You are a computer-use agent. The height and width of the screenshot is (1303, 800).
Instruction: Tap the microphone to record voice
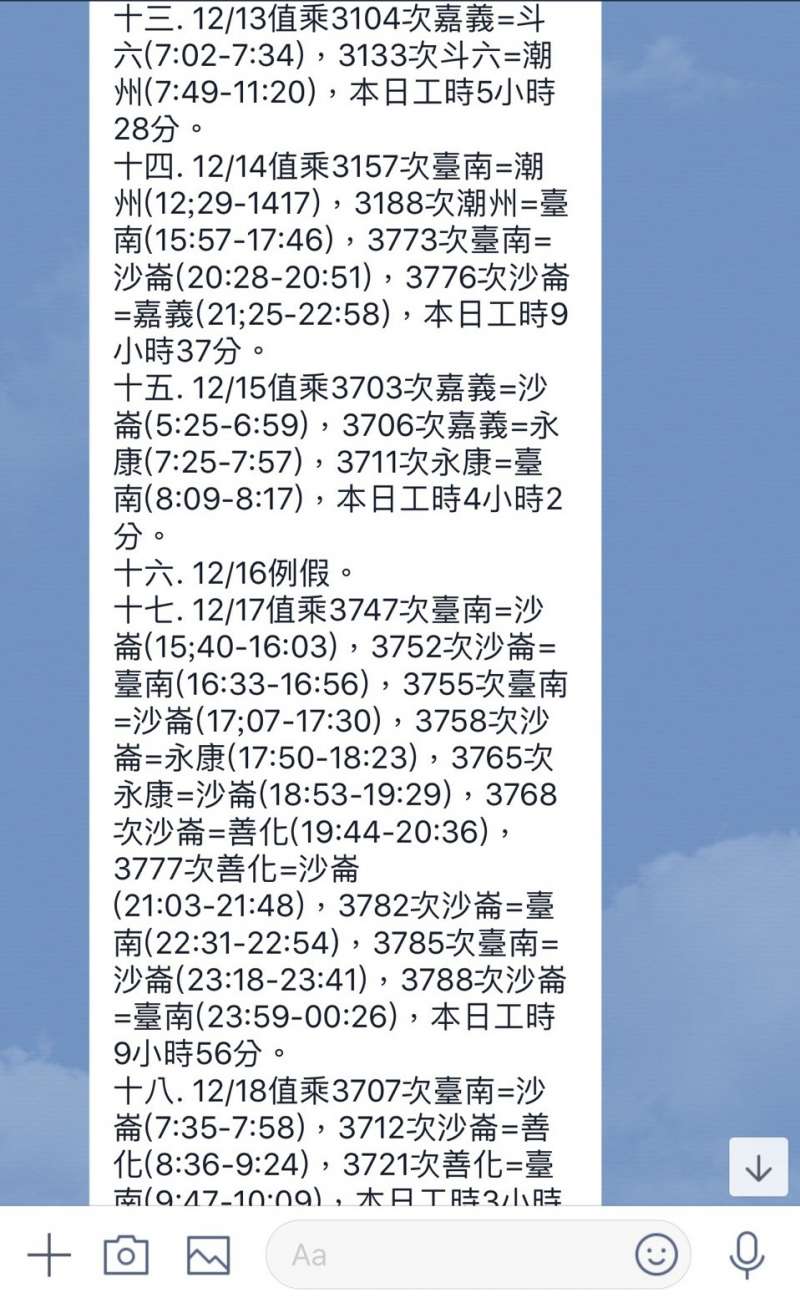tap(746, 1255)
